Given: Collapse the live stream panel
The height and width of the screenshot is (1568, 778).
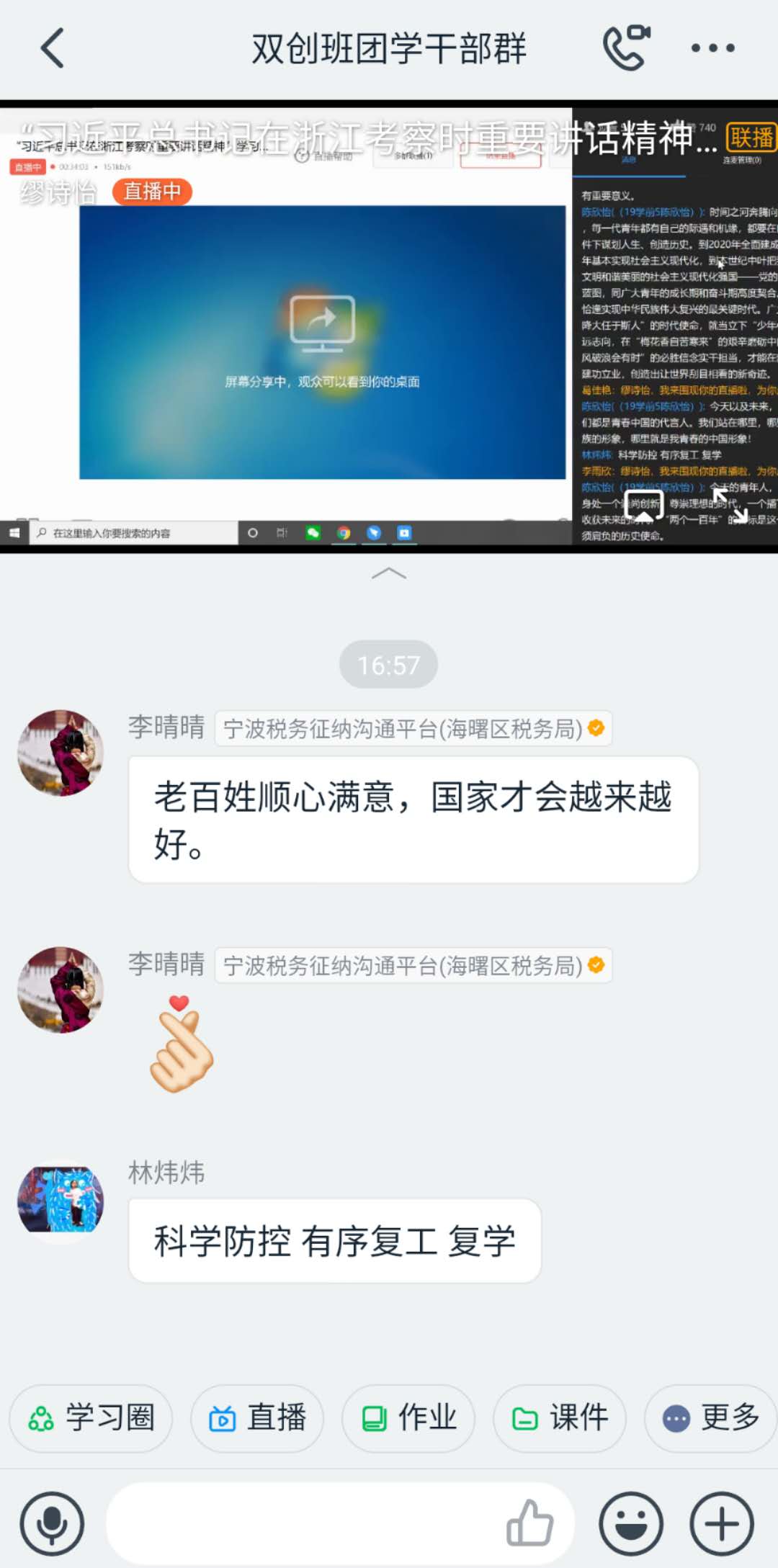Looking at the screenshot, I should (388, 573).
